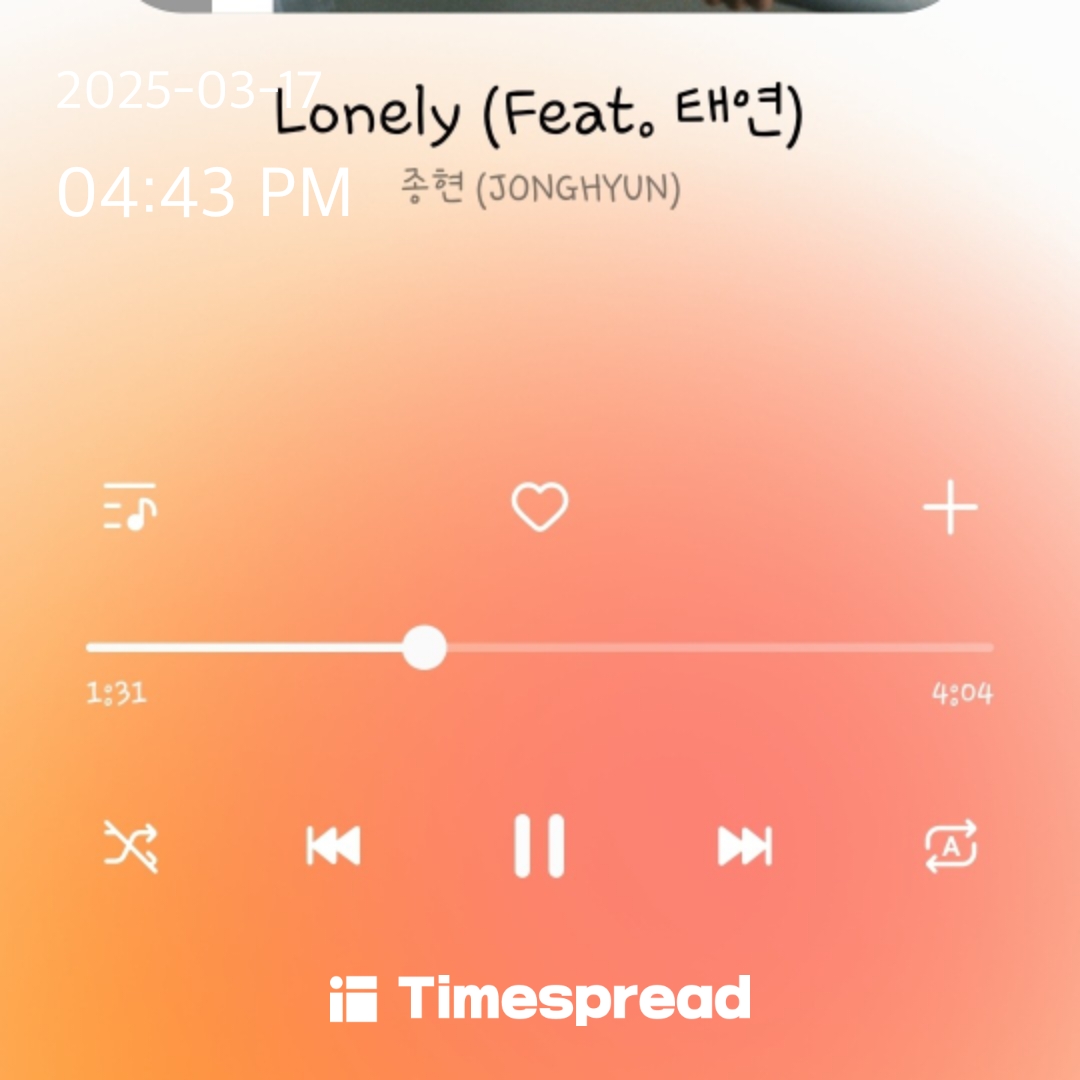The image size is (1080, 1080).
Task: Like the song Lonely with the heart
Action: click(540, 507)
